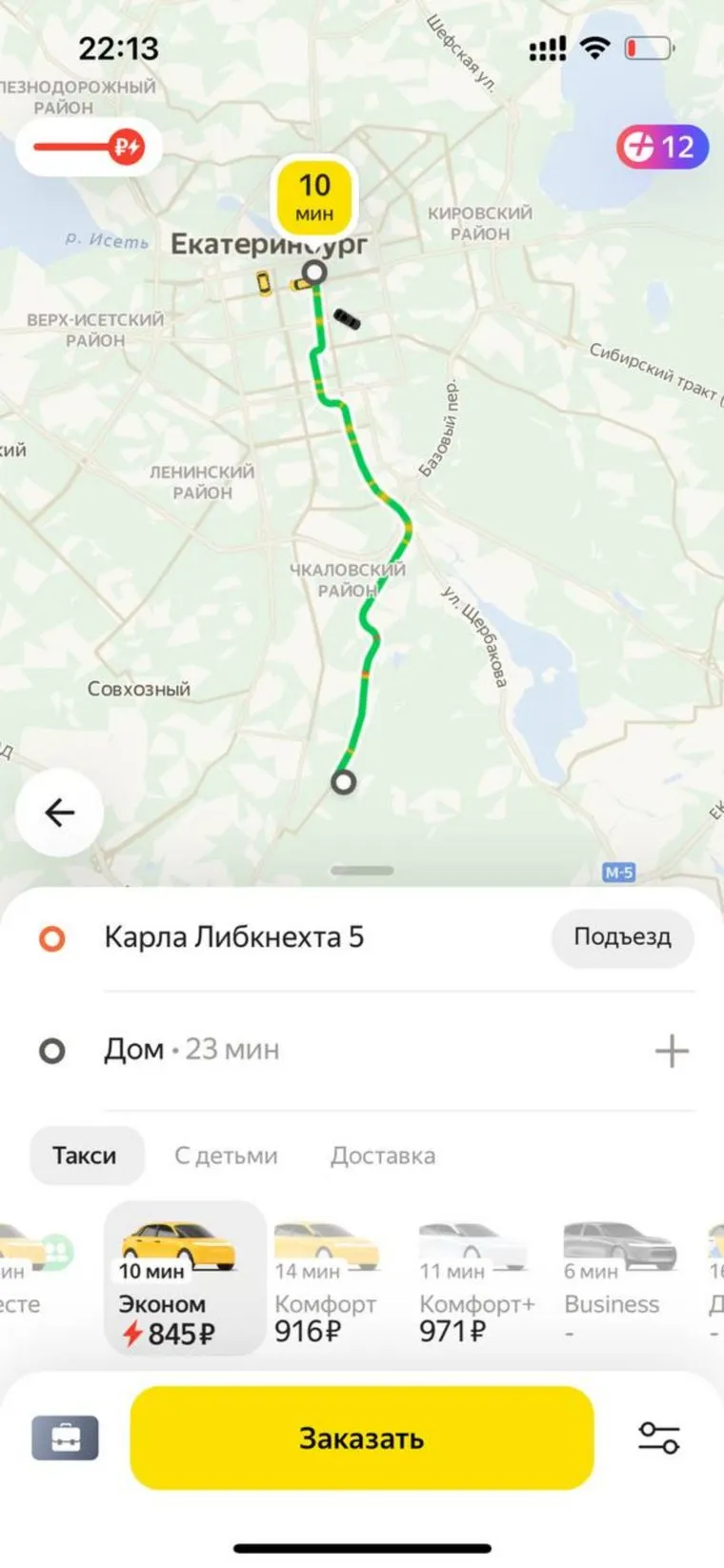Viewport: 724px width, 1568px height.
Task: Switch to the Доставка tab
Action: click(383, 1156)
